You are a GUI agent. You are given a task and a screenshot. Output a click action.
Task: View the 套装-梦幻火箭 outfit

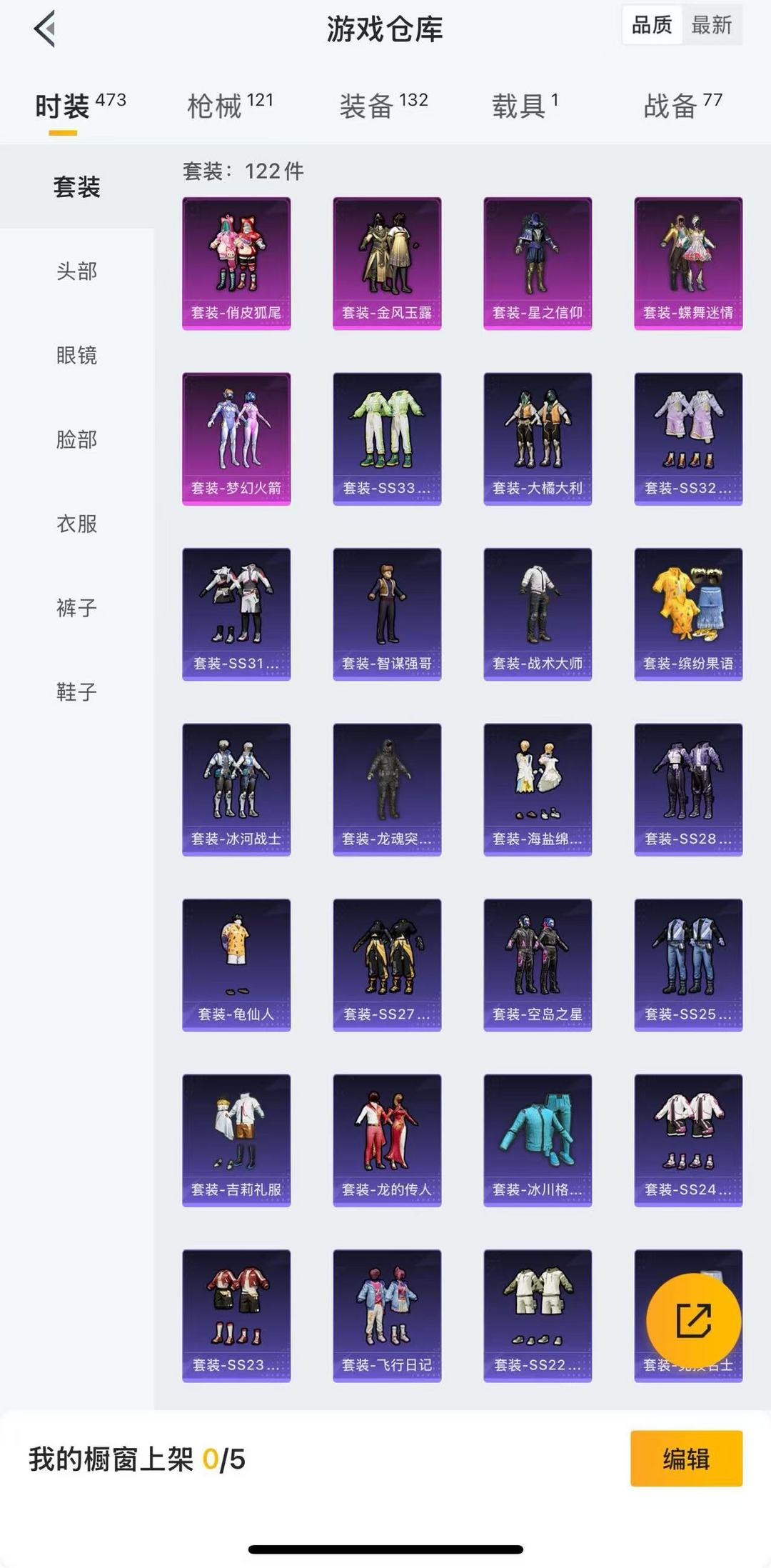pos(236,439)
